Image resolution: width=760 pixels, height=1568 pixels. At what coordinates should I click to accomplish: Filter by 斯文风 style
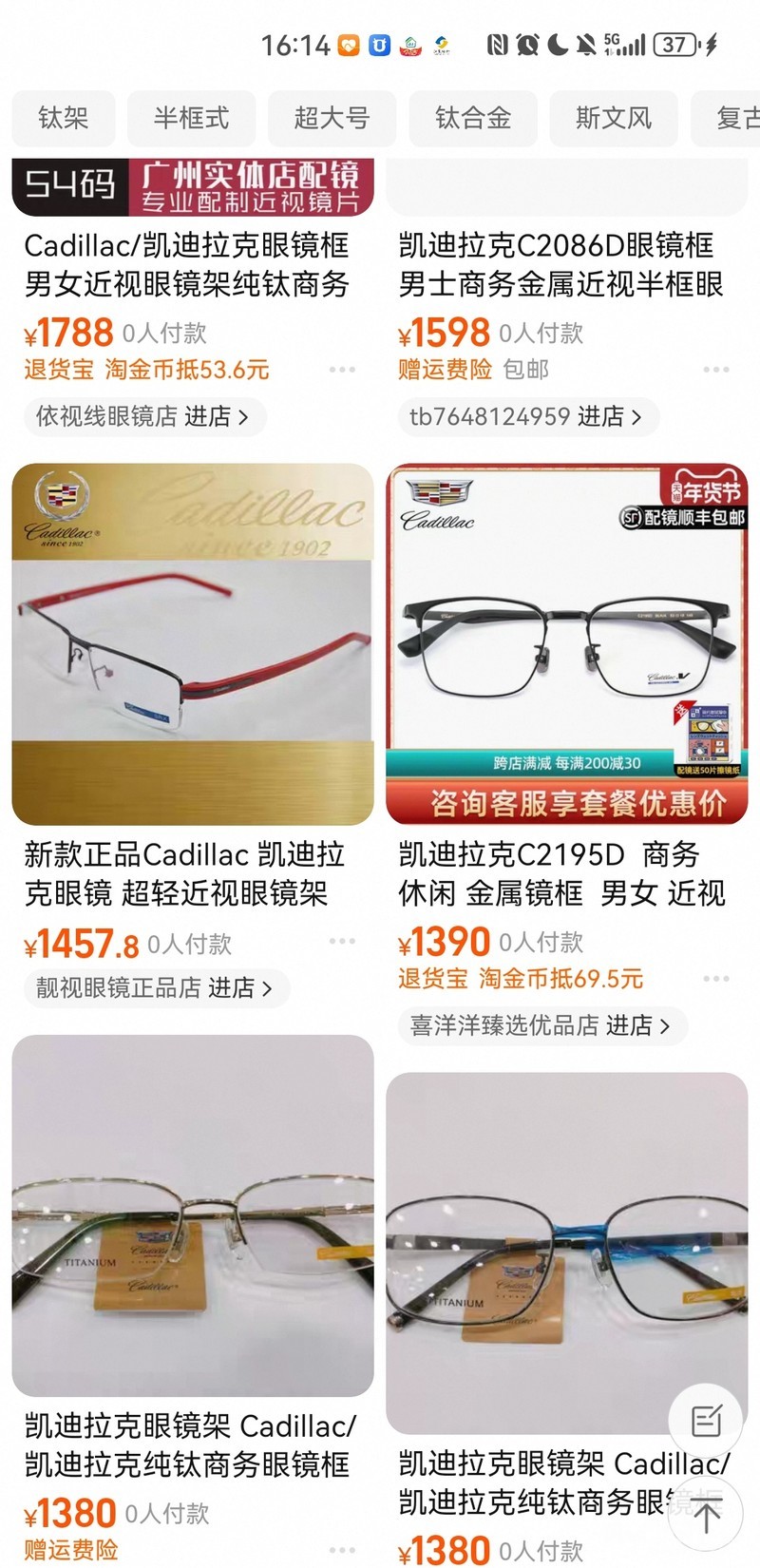[x=613, y=118]
